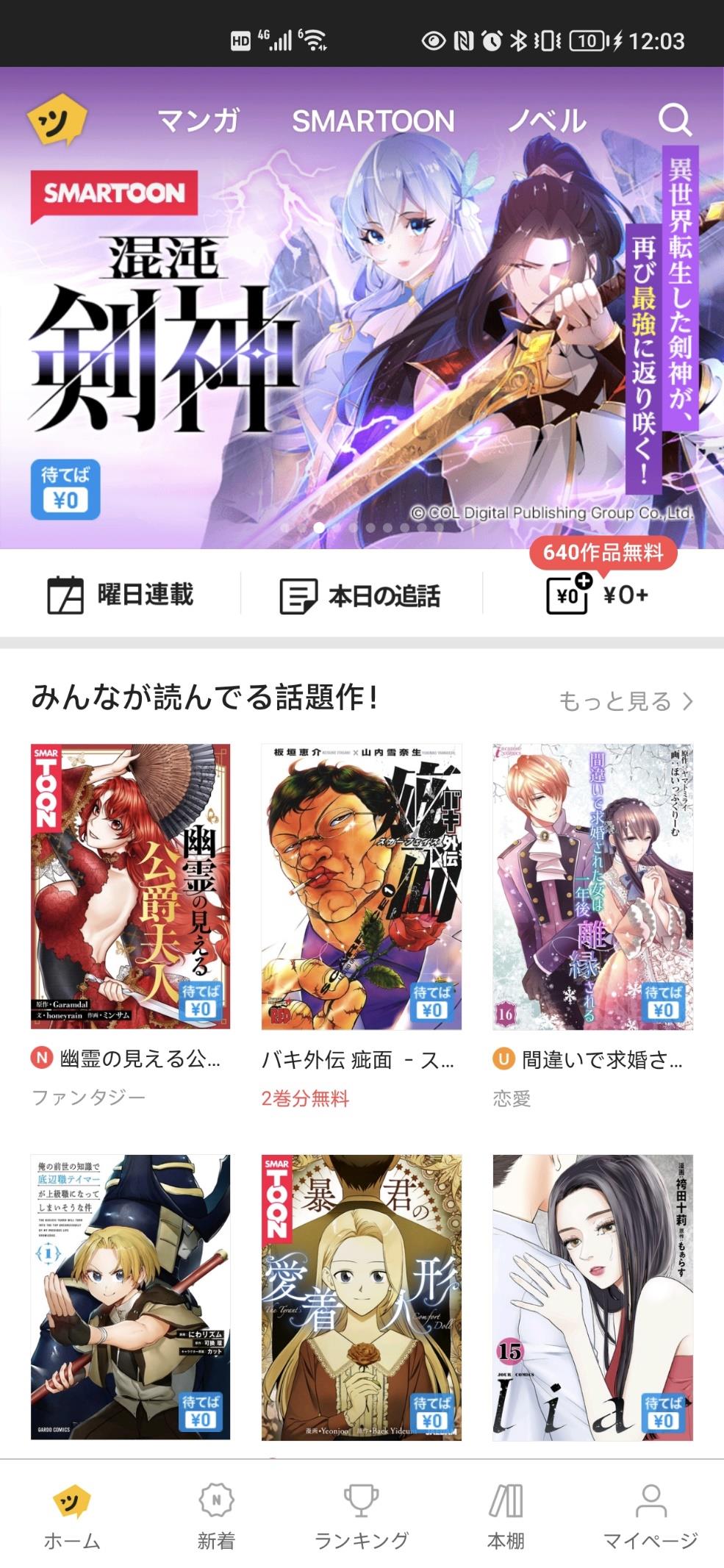Tap もっと見る to see more titles
This screenshot has width=724, height=1568.
click(x=626, y=701)
